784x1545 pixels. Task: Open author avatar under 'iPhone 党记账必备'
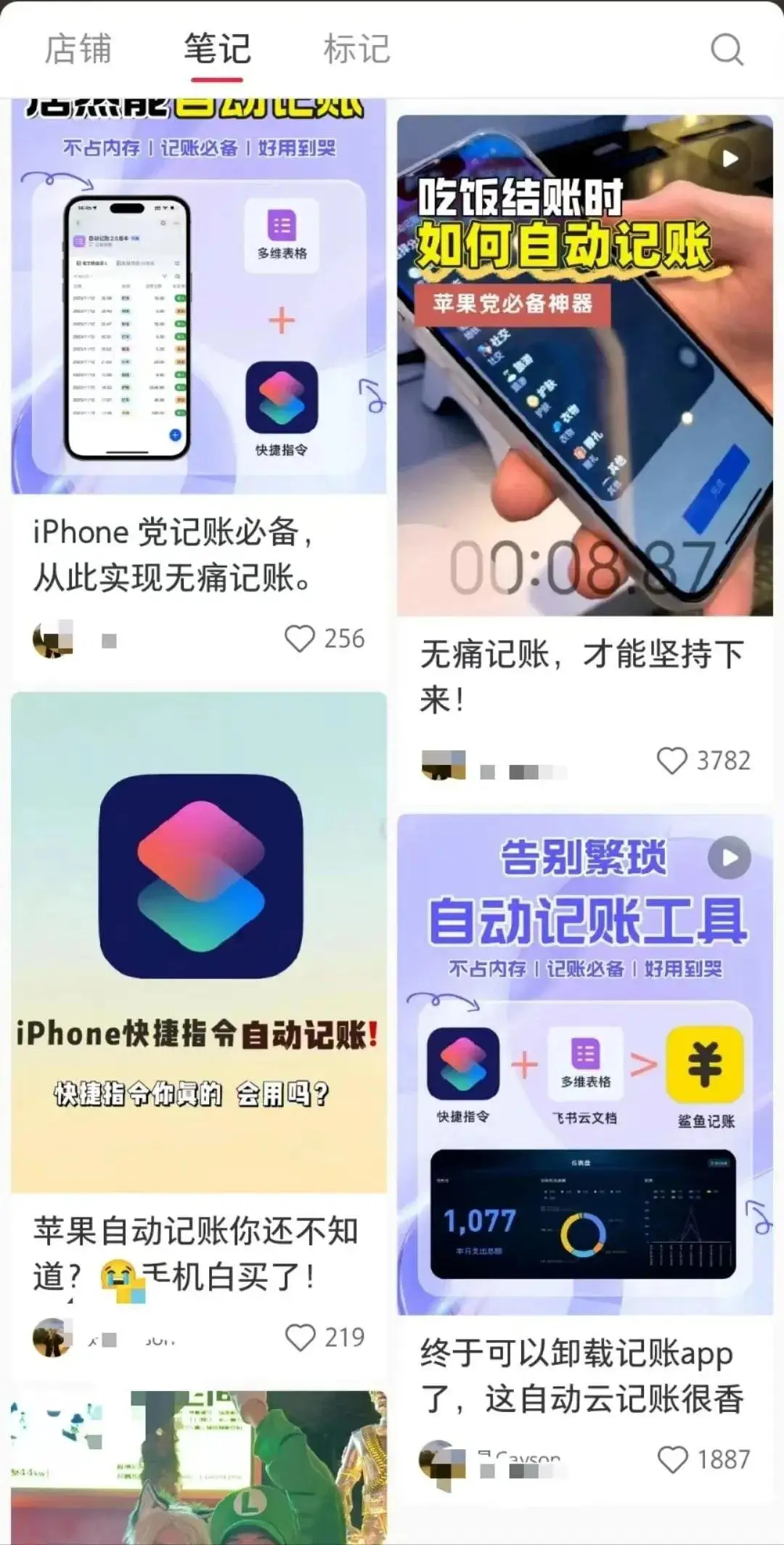point(52,639)
